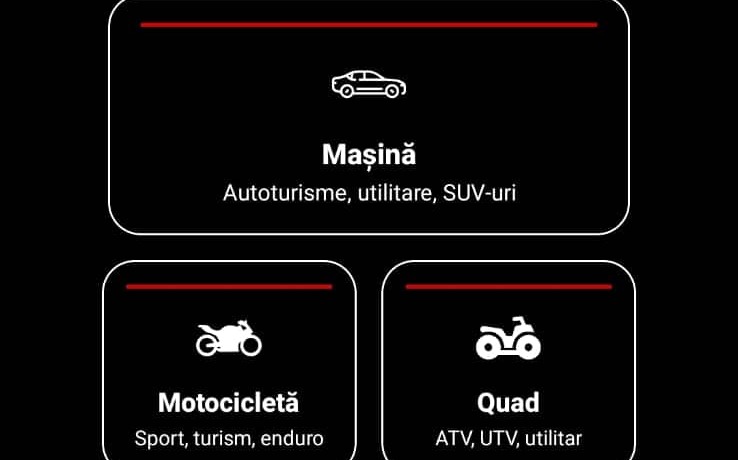Select the Mașină vehicle card
This screenshot has height=460, width=738.
(x=368, y=130)
